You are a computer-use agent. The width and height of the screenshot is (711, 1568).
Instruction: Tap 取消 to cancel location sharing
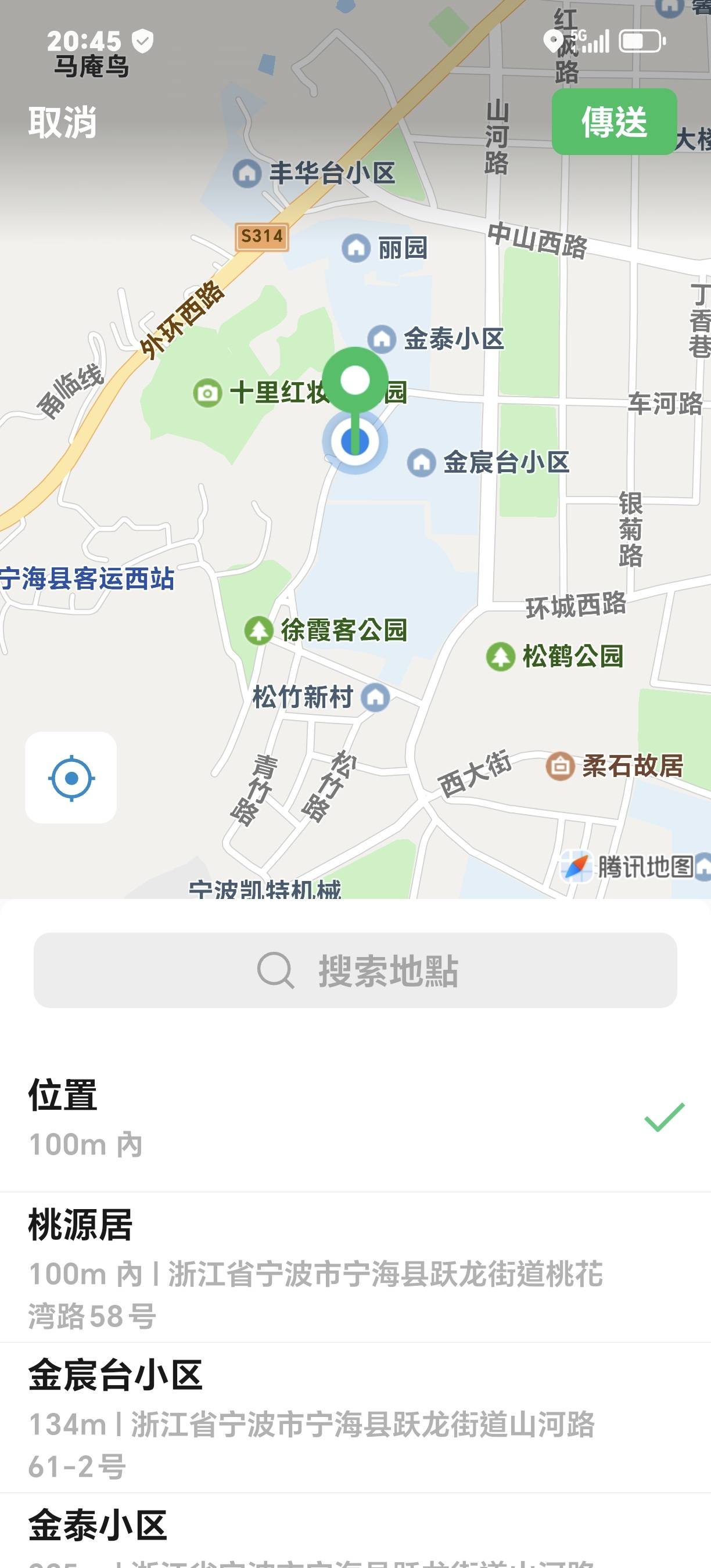[62, 123]
